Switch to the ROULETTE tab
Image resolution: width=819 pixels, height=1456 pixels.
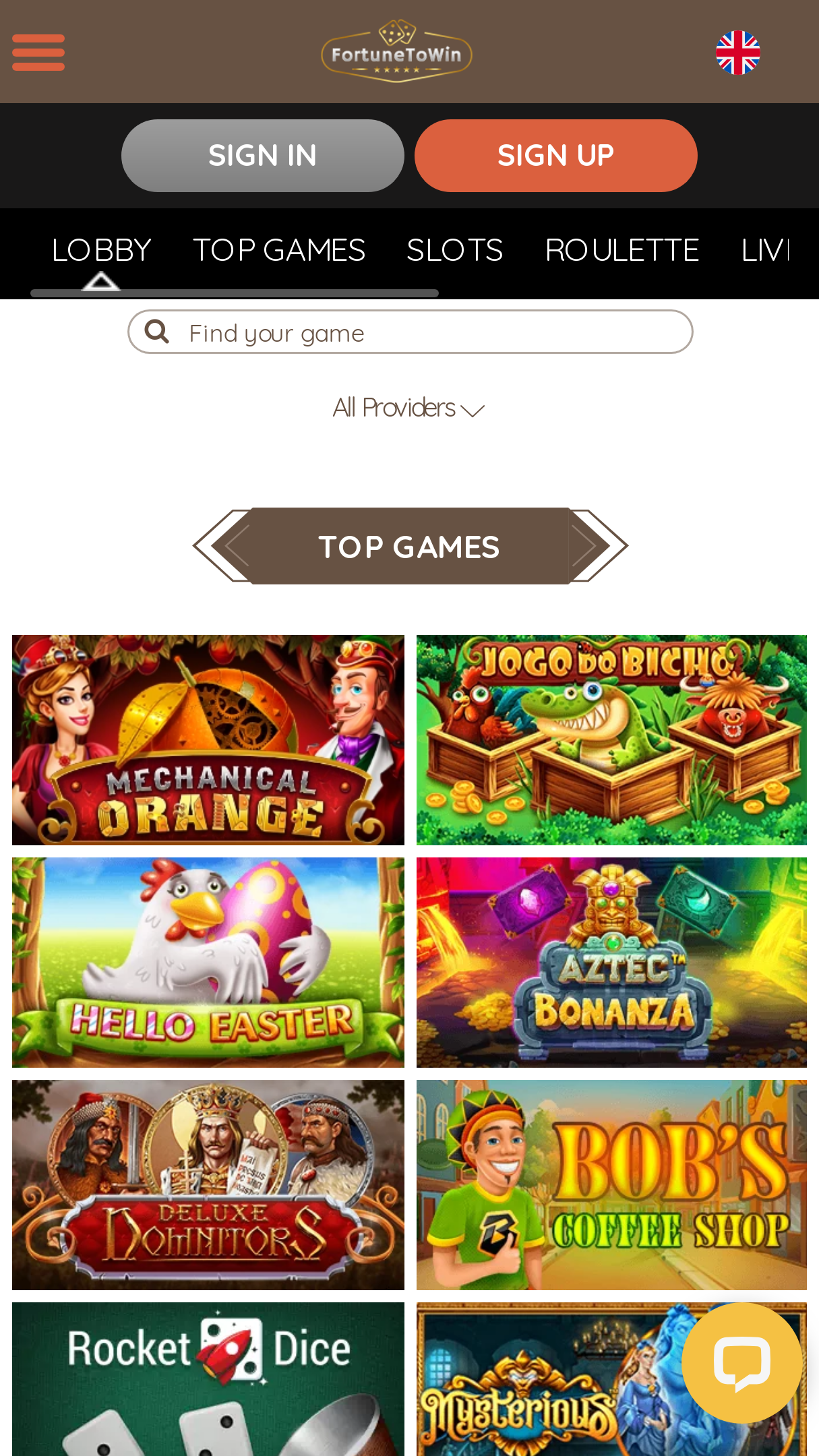tap(622, 250)
